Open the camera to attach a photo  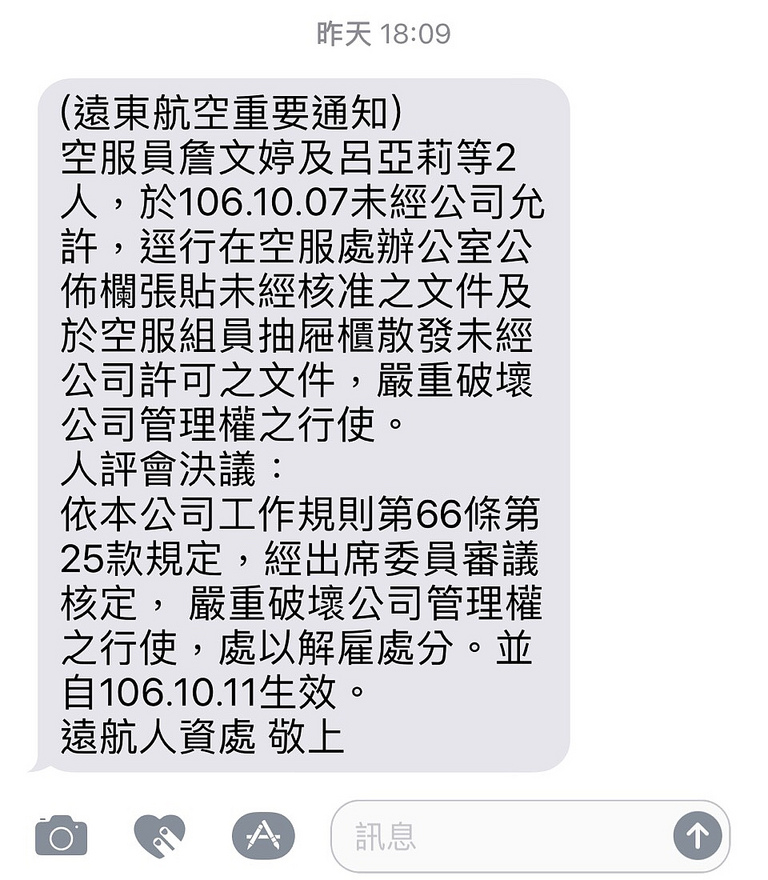[x=61, y=835]
